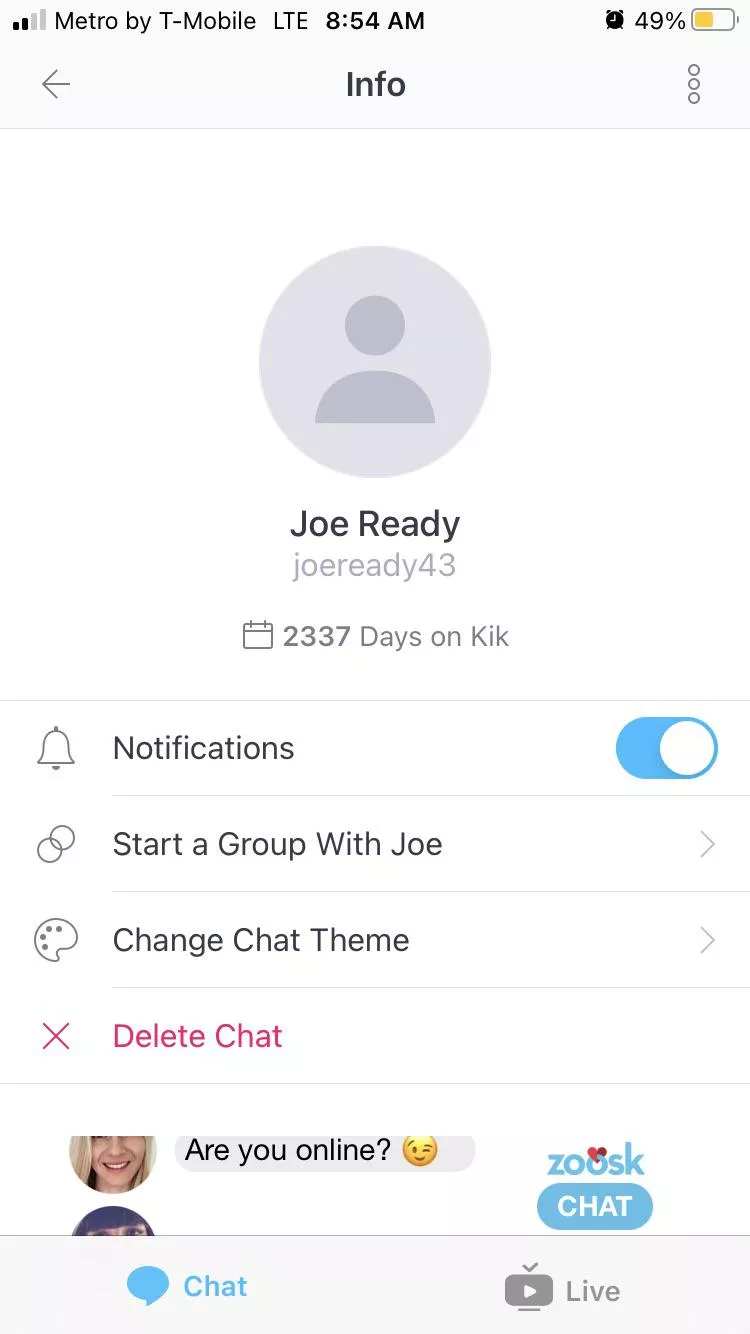Viewport: 750px width, 1334px height.
Task: Open the three-dot overflow menu
Action: (x=694, y=85)
